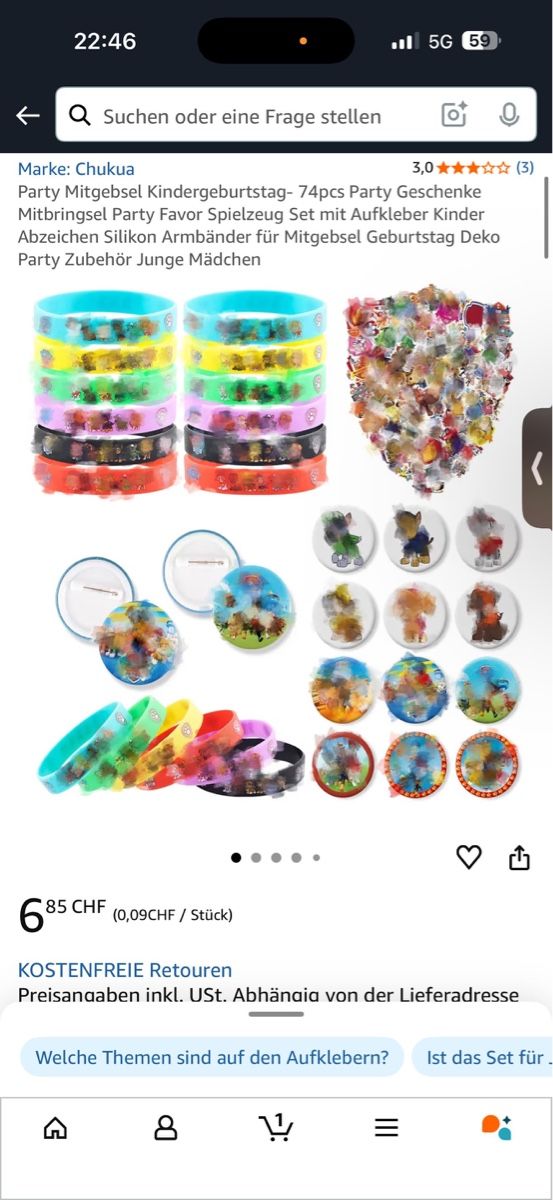
Task: Share this product
Action: click(519, 857)
